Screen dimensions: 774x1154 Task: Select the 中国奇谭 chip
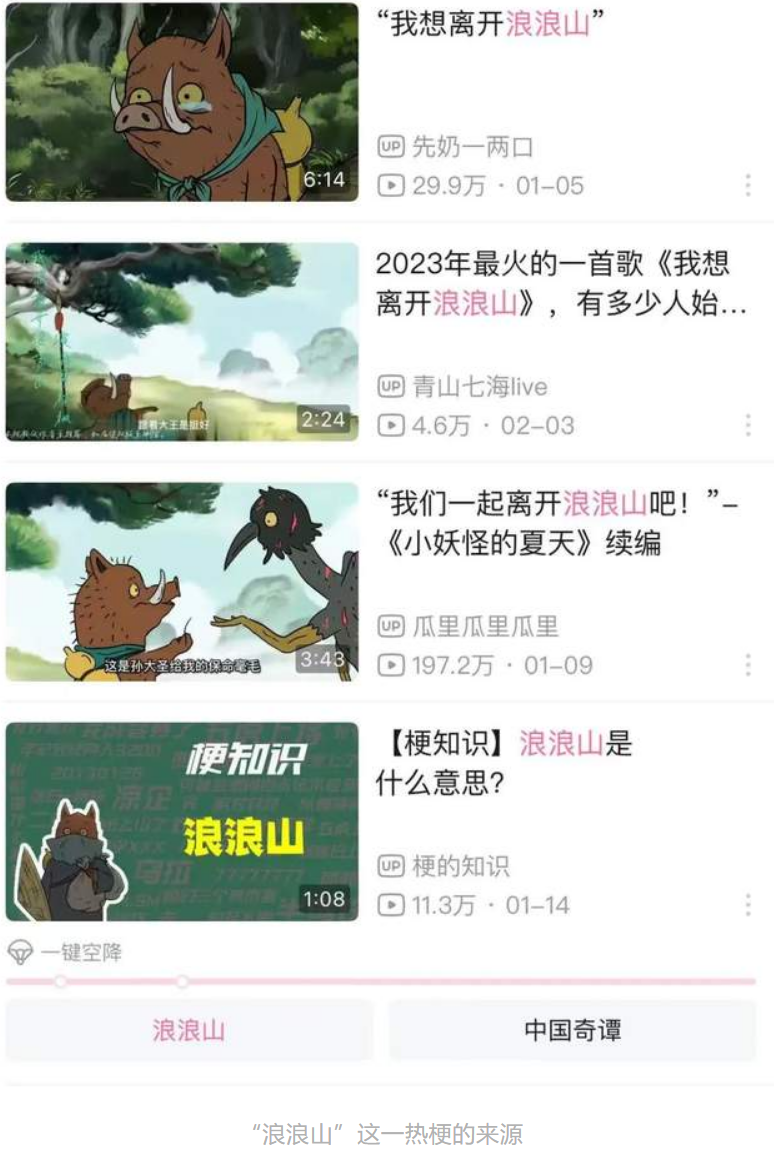click(572, 1030)
